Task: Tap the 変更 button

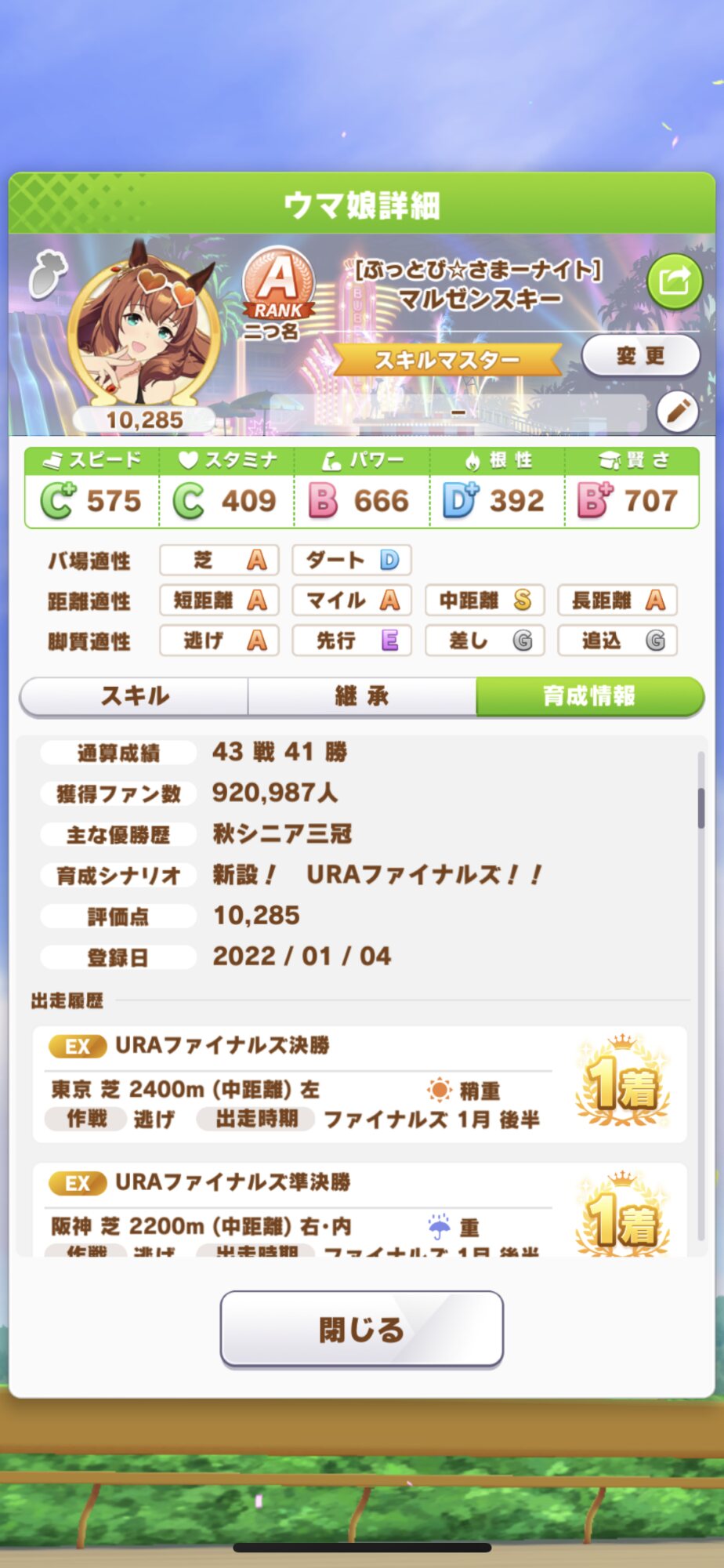Action: 640,357
